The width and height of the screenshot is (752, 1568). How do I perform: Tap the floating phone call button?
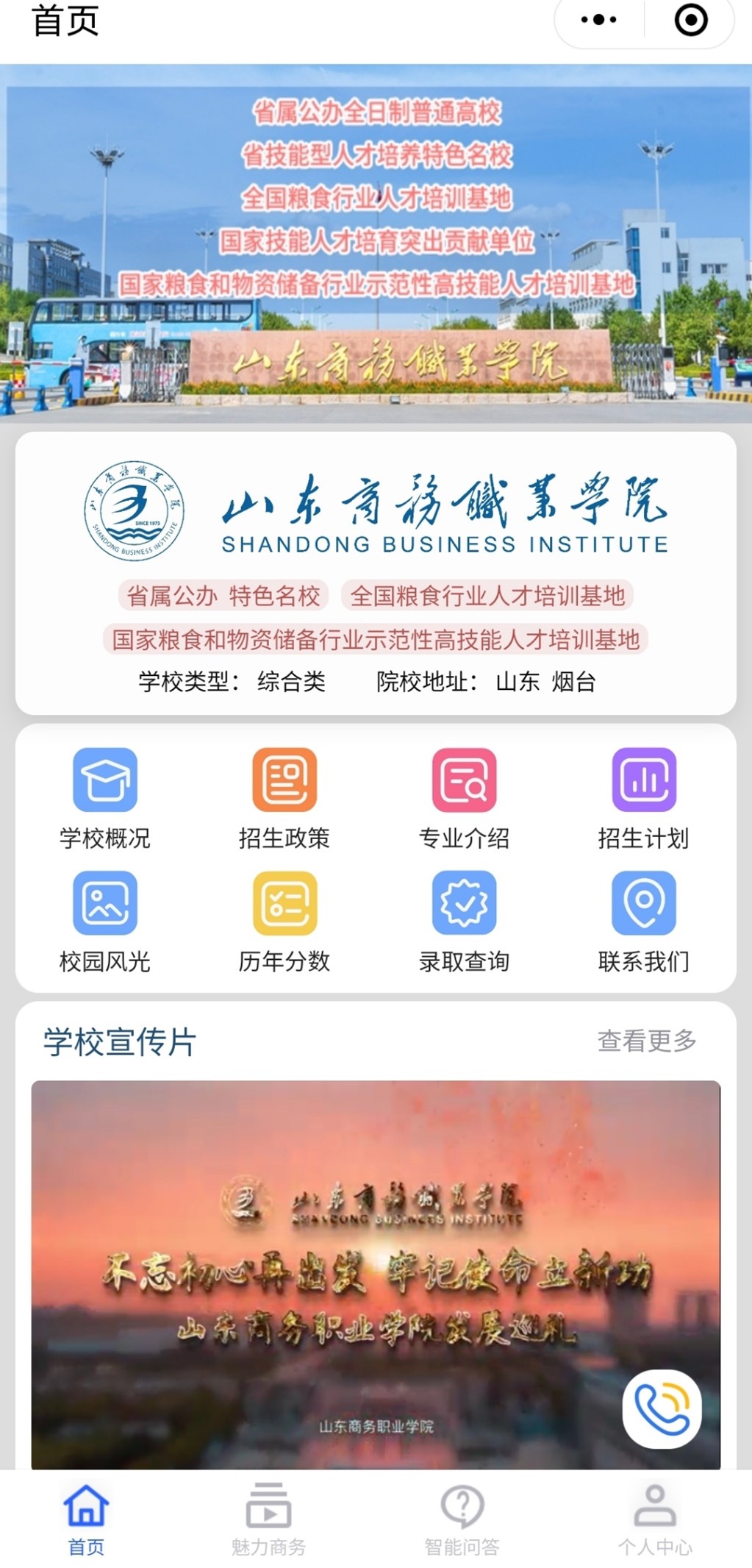(662, 1408)
